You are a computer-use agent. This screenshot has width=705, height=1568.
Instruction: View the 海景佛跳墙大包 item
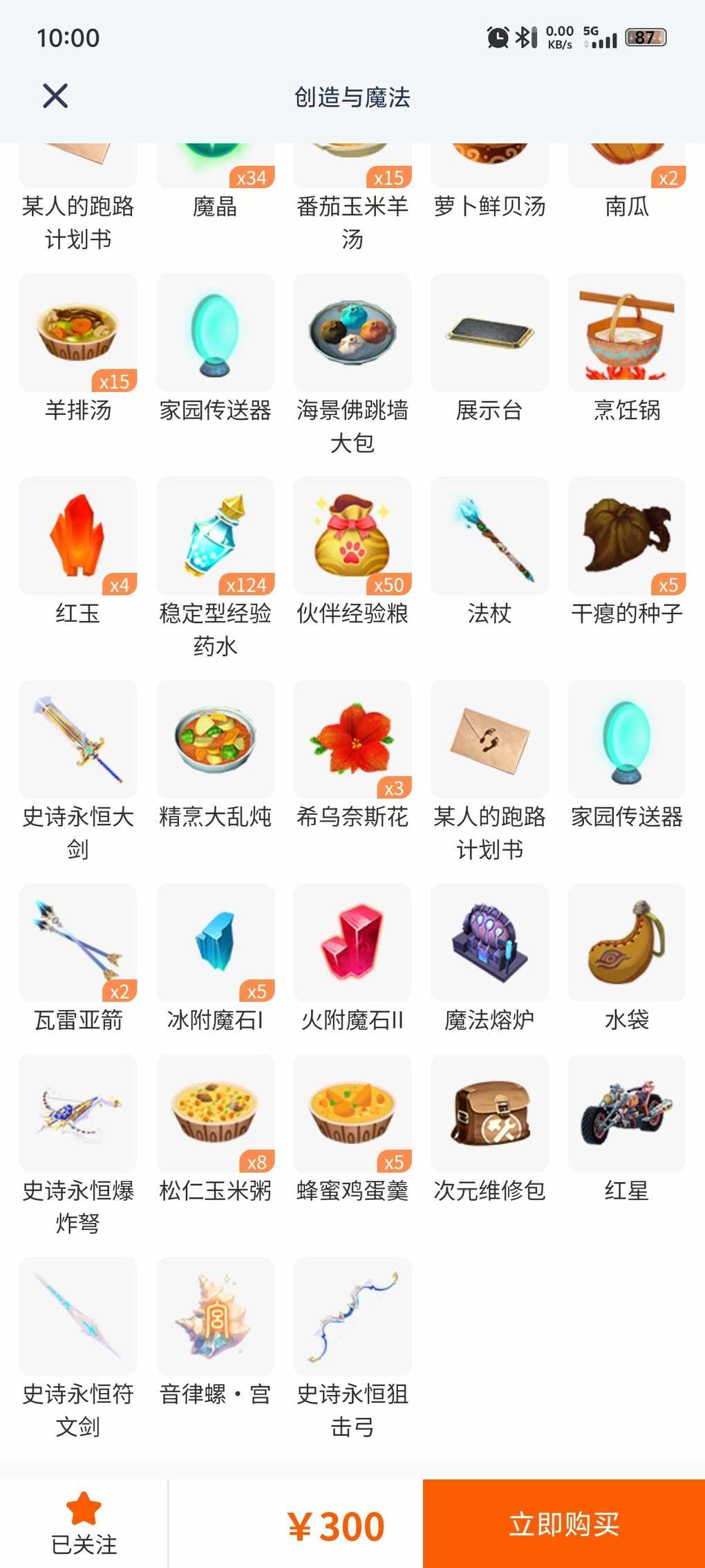point(352,333)
